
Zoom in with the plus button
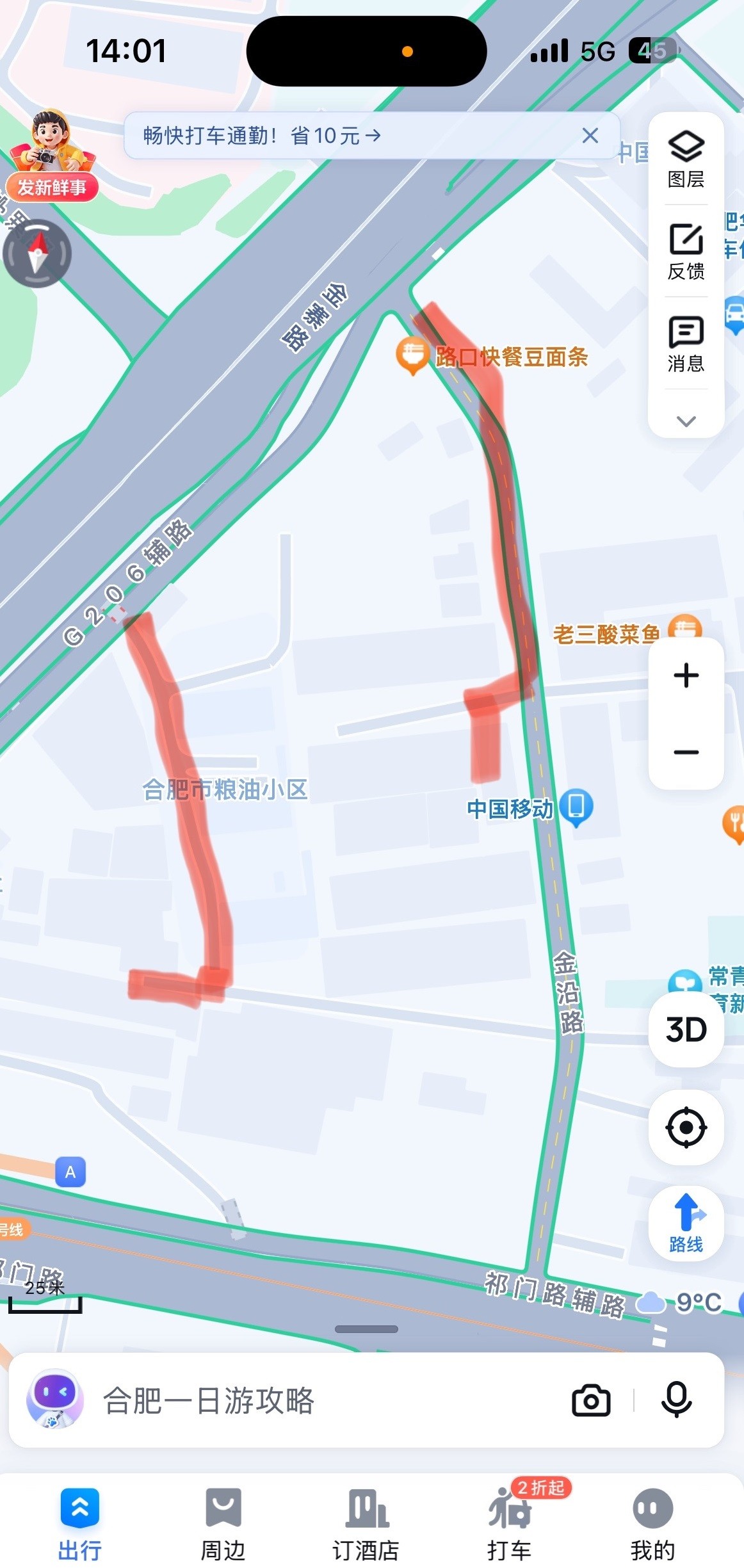click(x=686, y=675)
